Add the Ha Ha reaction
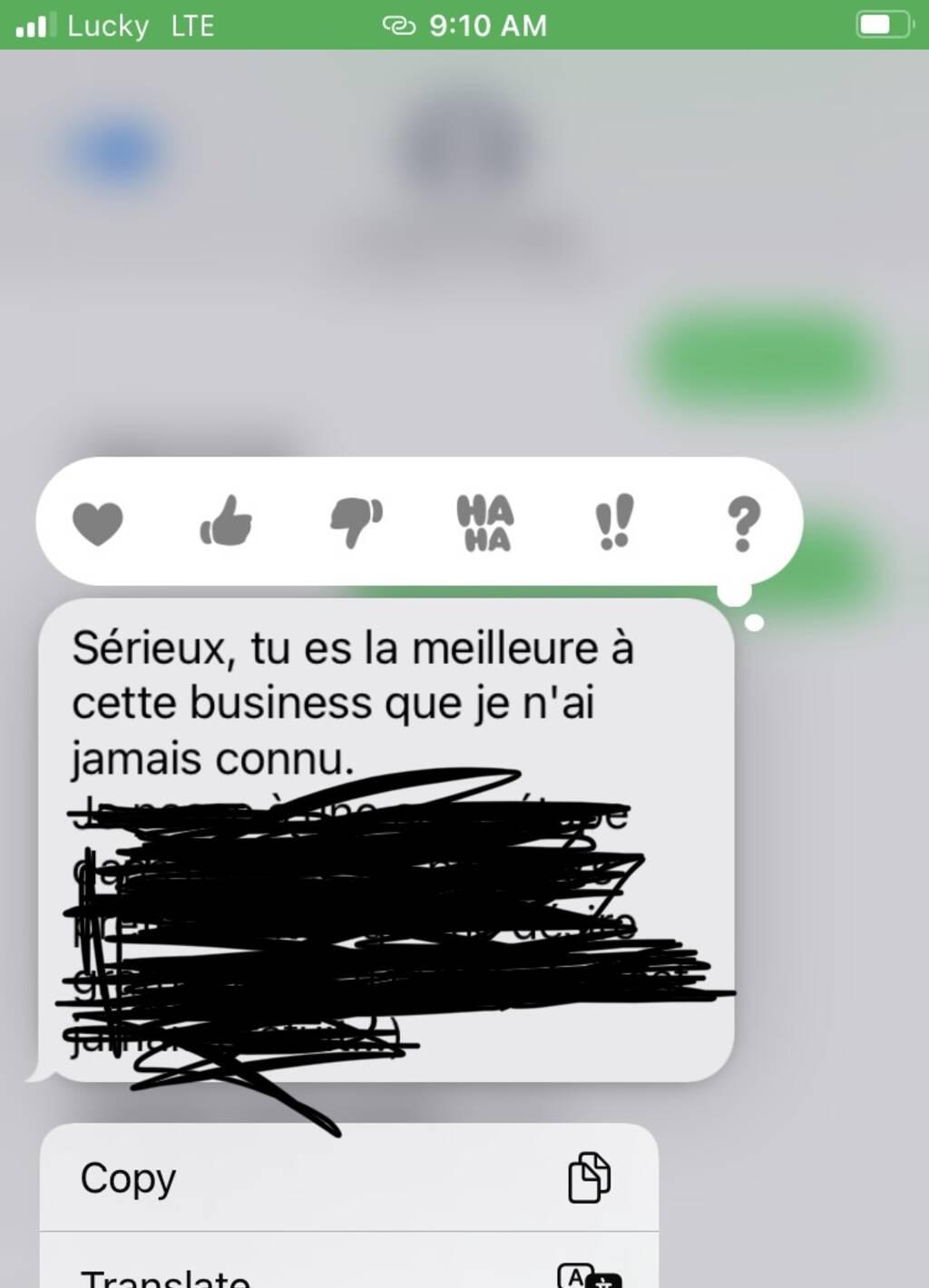Image resolution: width=929 pixels, height=1288 pixels. pyautogui.click(x=484, y=523)
